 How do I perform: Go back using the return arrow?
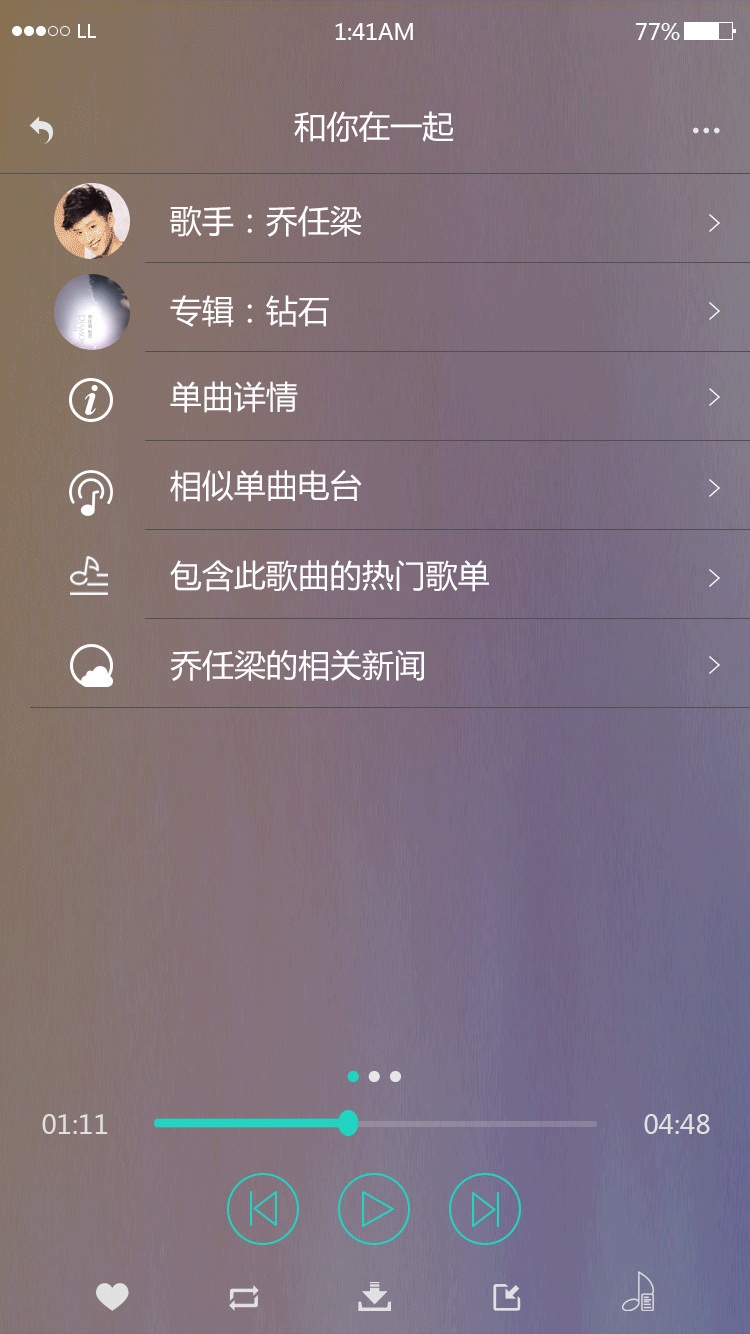pos(41,129)
